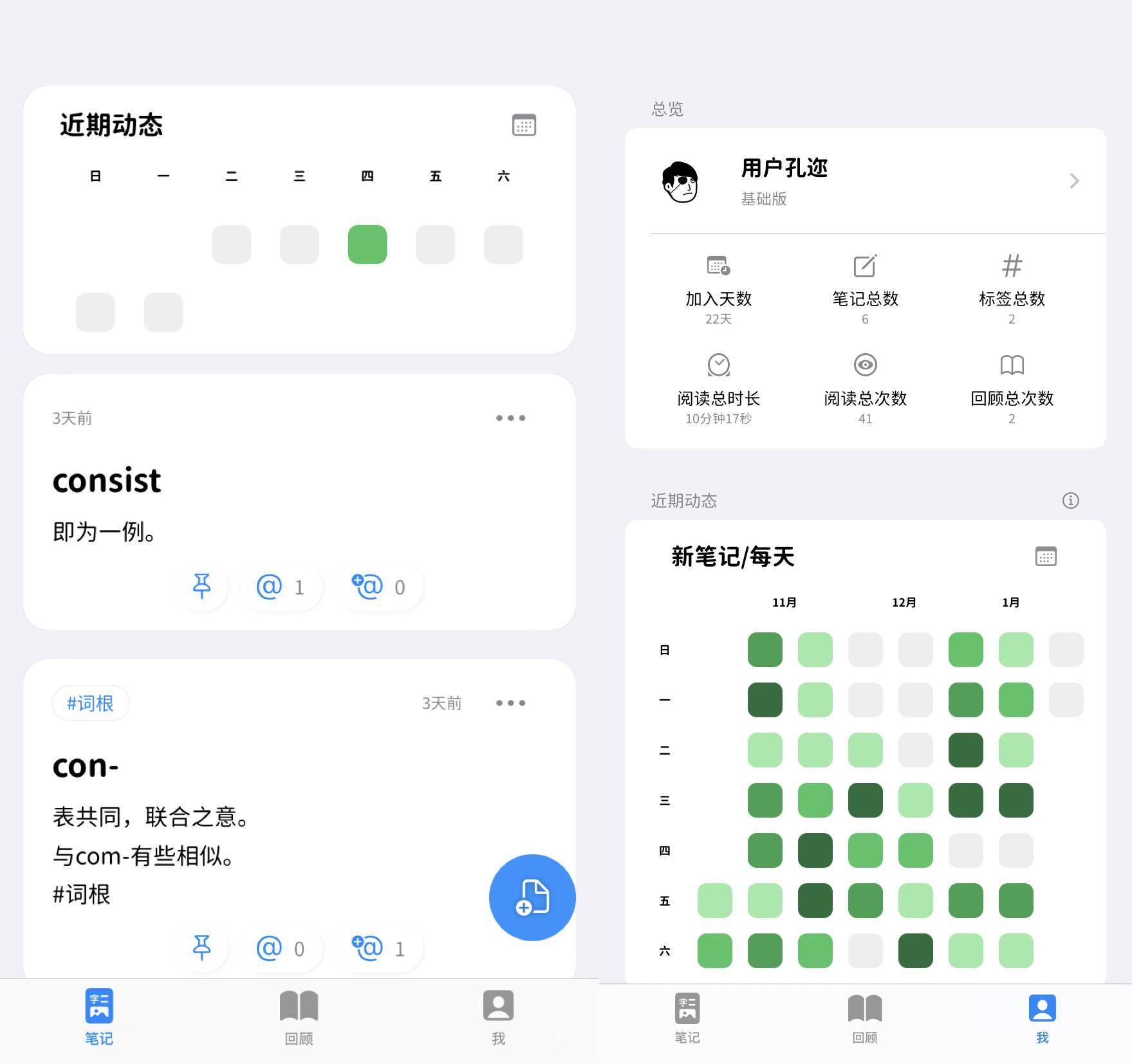View the 1 mention of the consist note
The height and width of the screenshot is (1064, 1132).
click(280, 587)
